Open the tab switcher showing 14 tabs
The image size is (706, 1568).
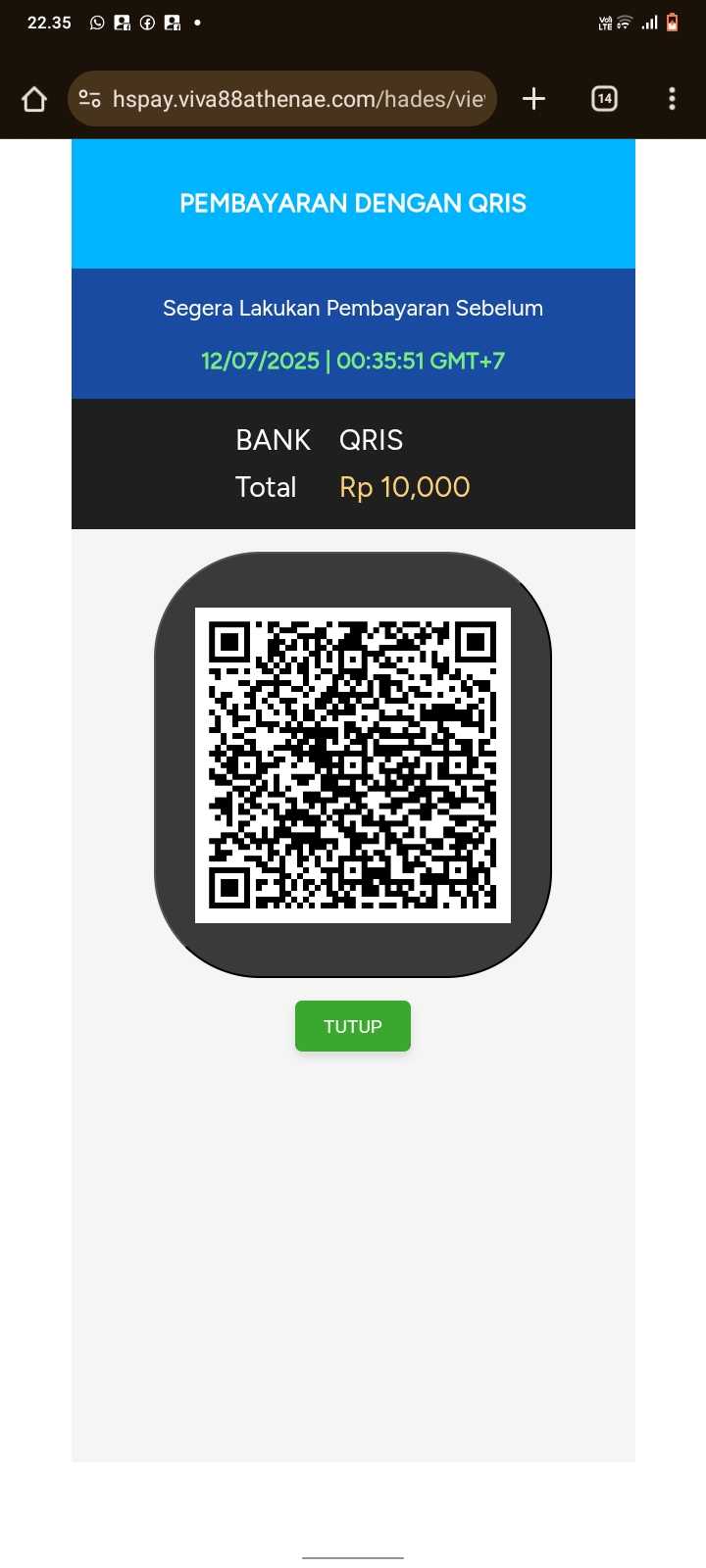pyautogui.click(x=604, y=99)
